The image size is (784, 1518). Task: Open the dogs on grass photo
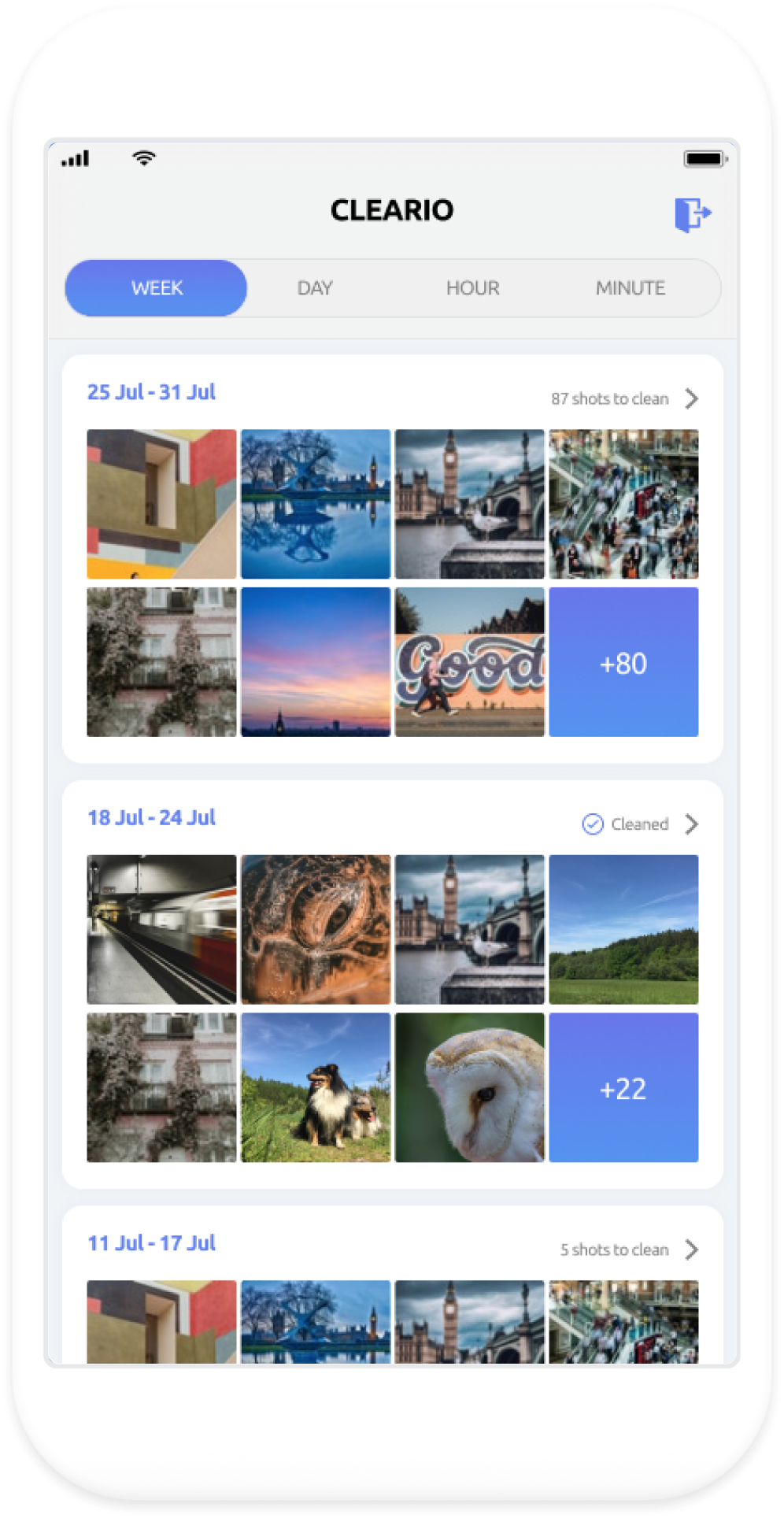coord(316,1087)
